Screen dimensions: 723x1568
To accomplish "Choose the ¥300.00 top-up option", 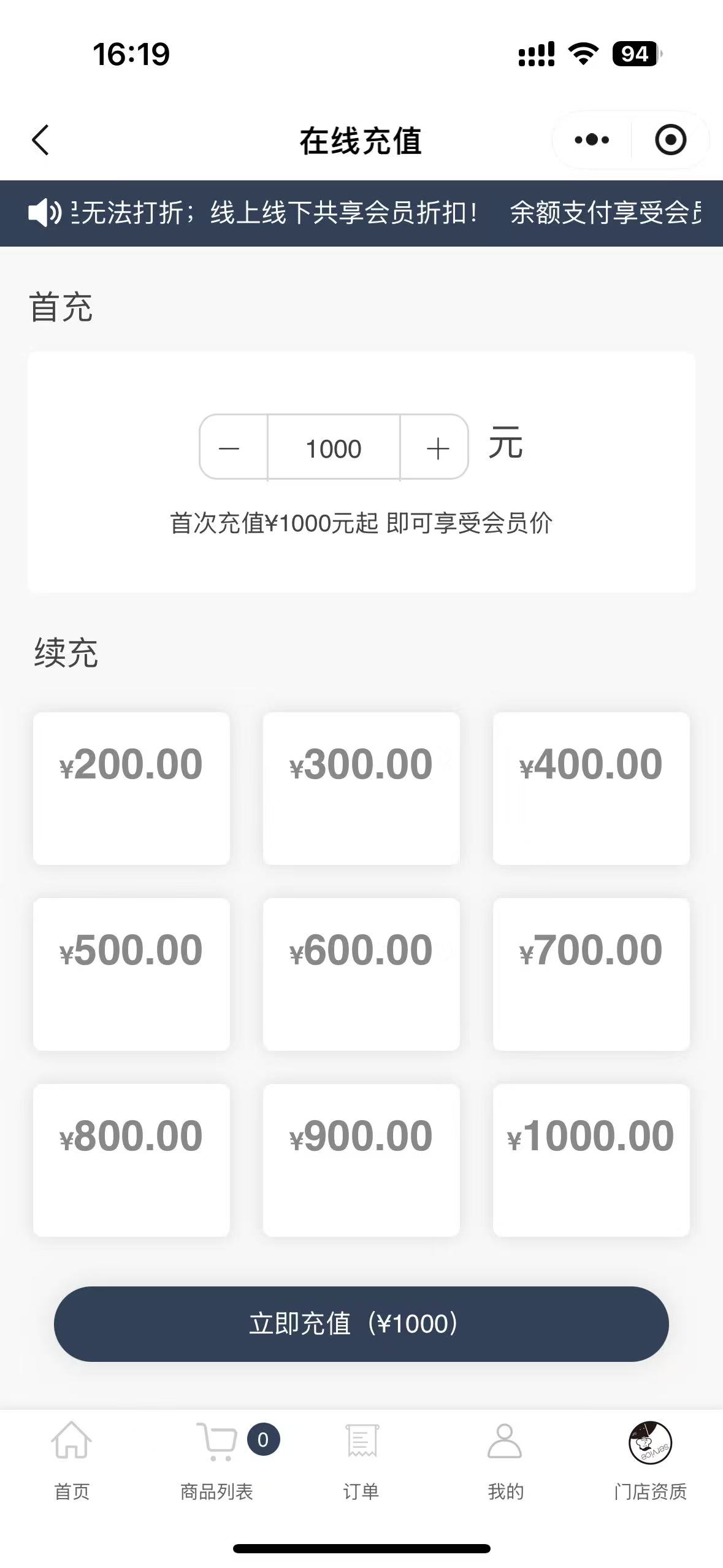I will point(361,788).
